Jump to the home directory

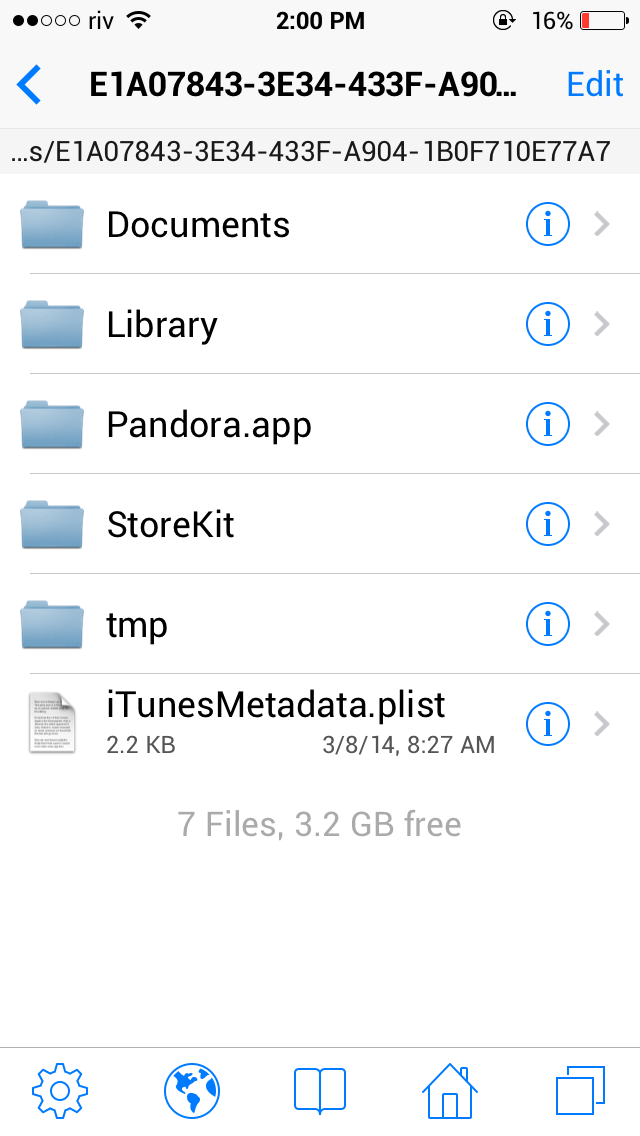450,1091
